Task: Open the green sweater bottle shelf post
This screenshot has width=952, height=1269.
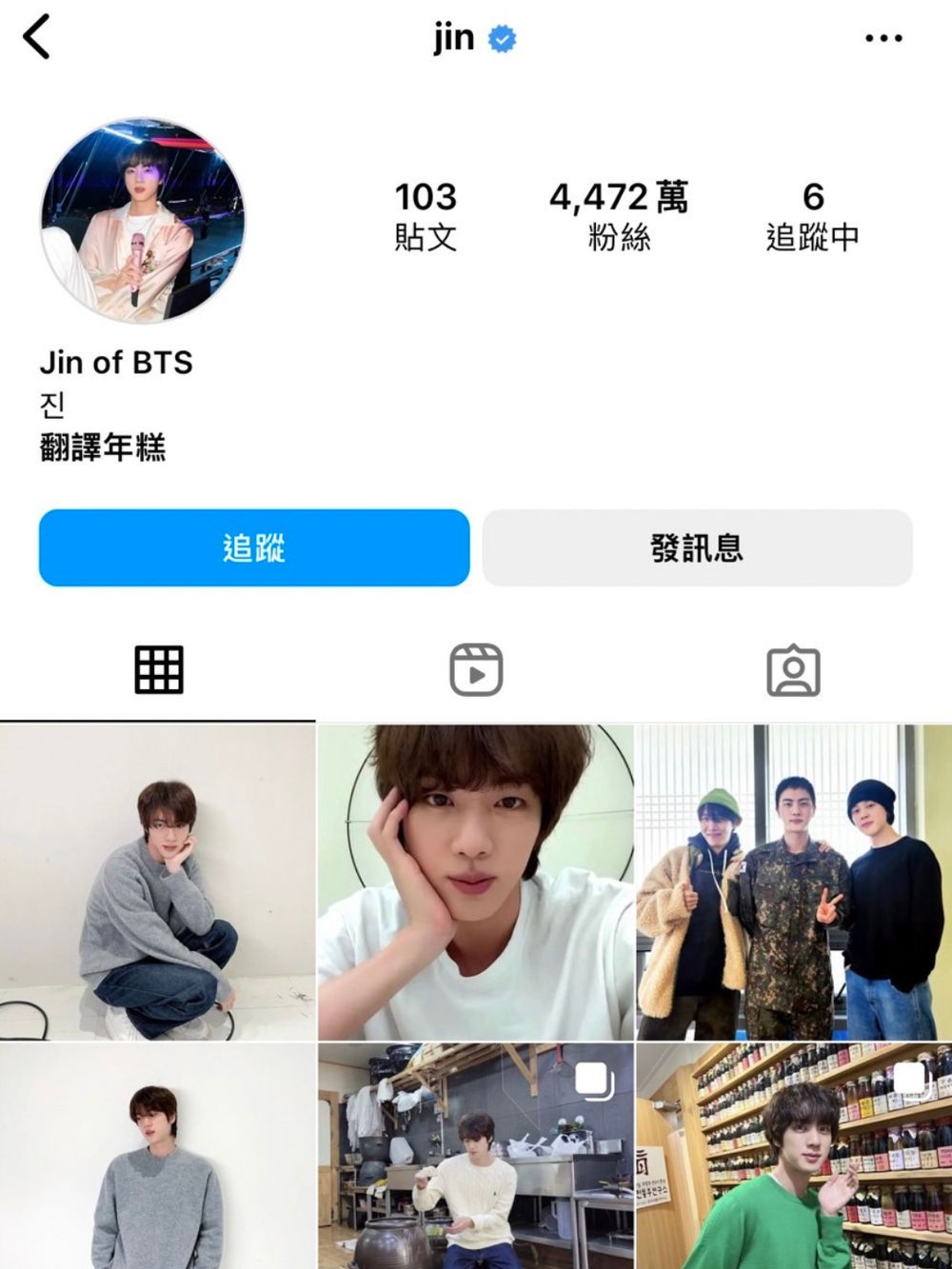Action: (793, 1156)
